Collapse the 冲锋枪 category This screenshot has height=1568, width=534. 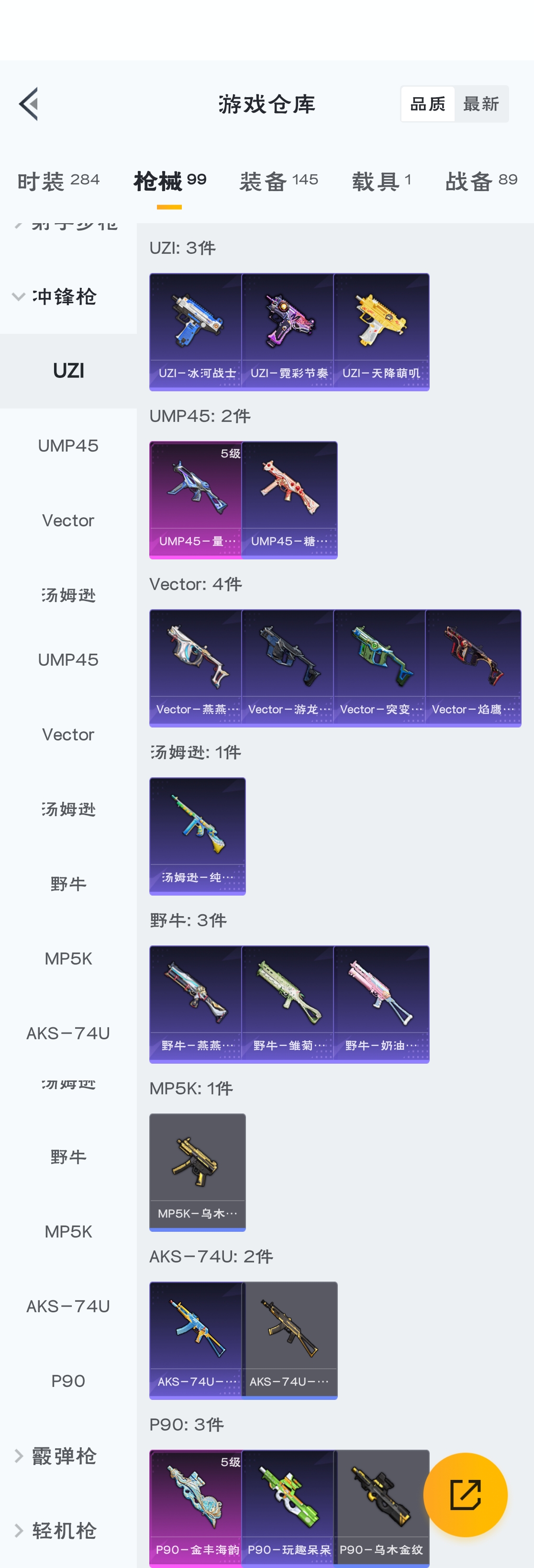[55, 297]
